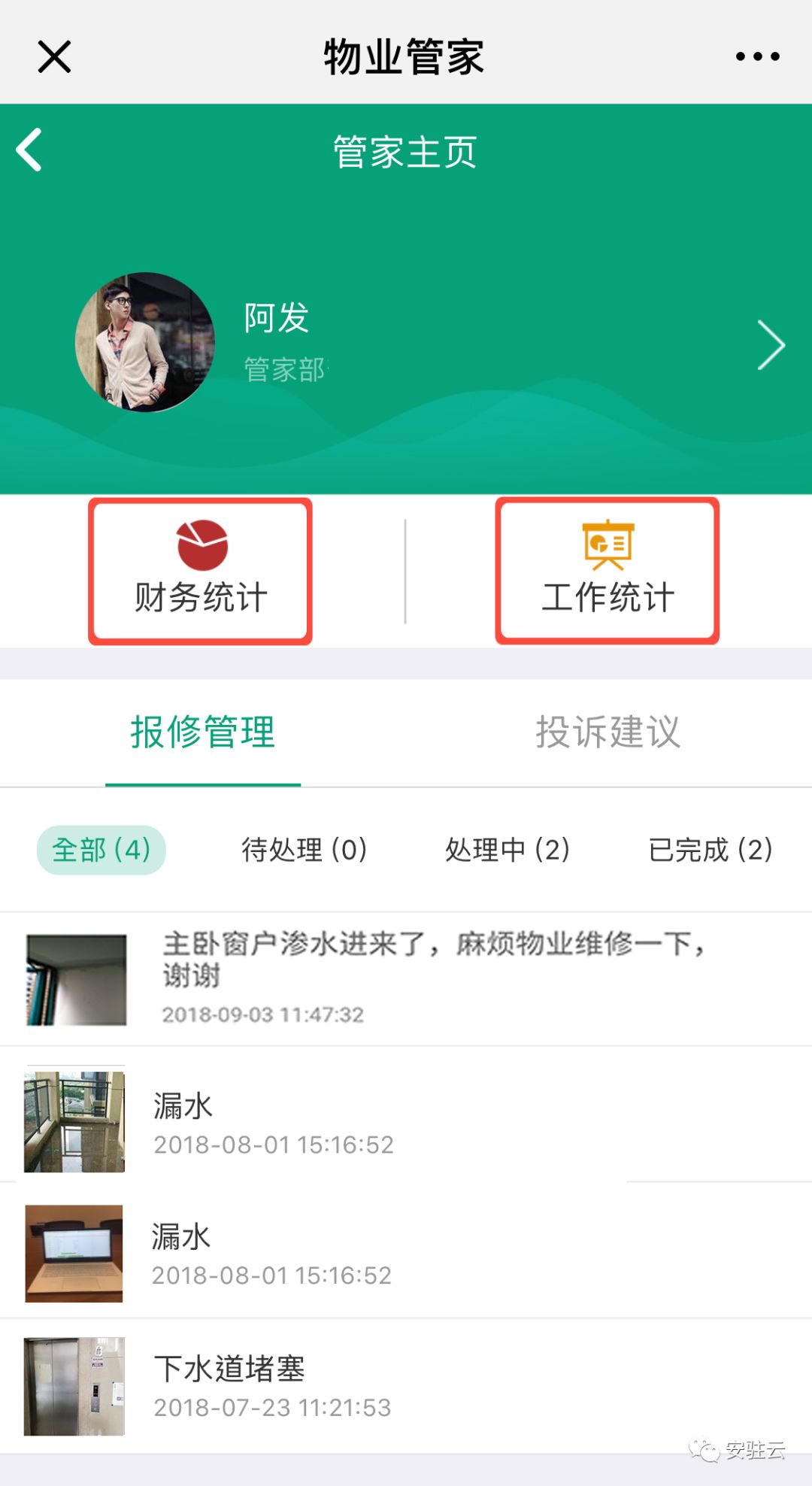
Task: Go back from 管家主页
Action: point(30,150)
